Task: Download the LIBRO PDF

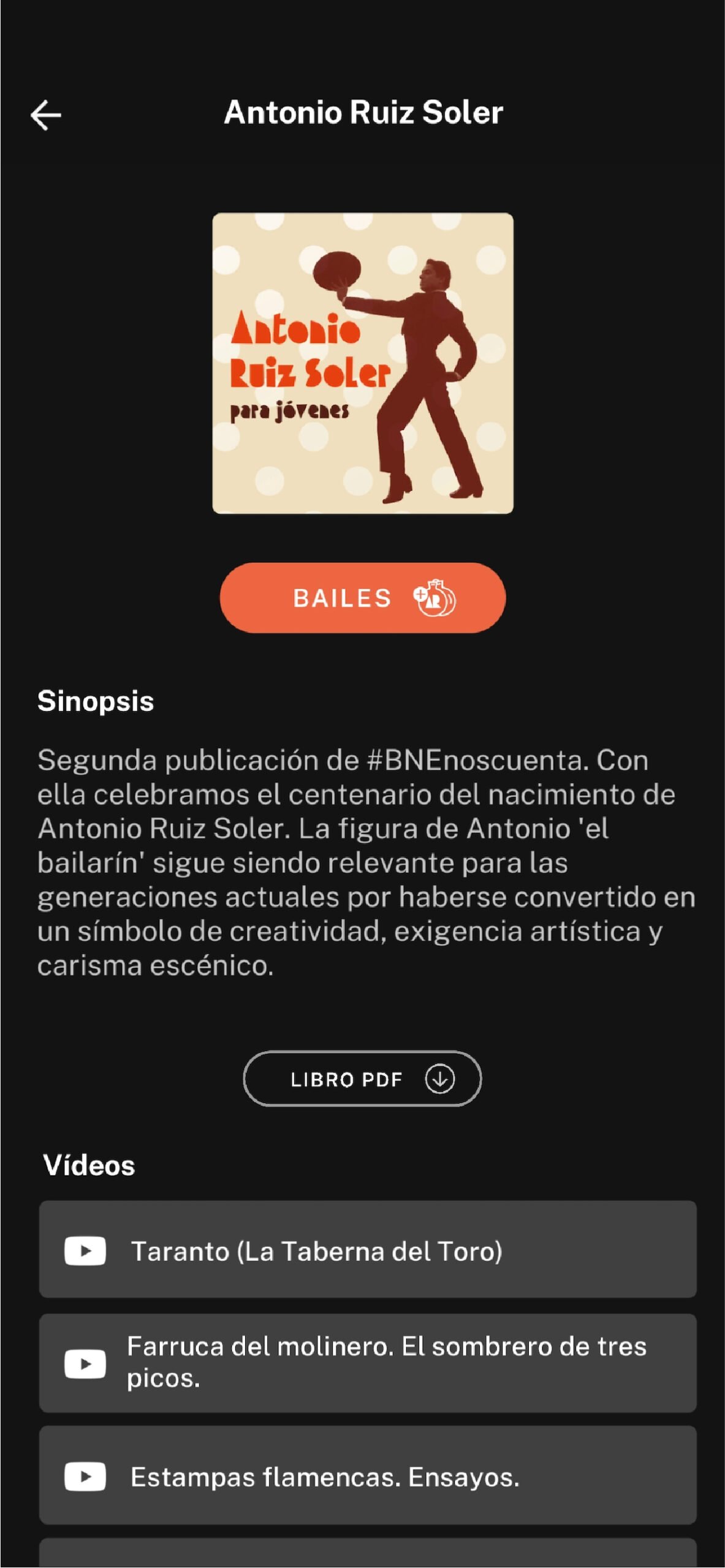Action: 362,1079
